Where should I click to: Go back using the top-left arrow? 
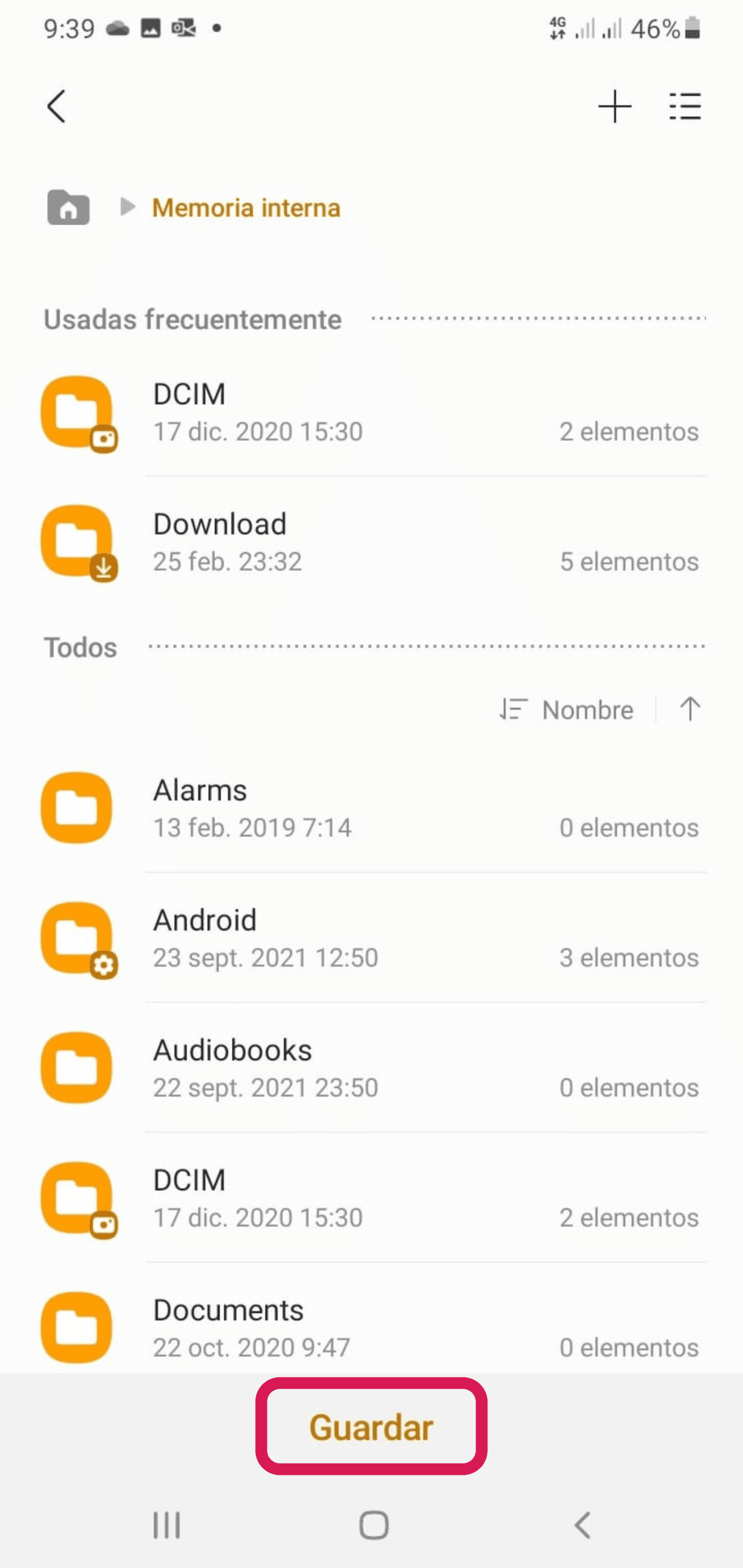coord(56,106)
